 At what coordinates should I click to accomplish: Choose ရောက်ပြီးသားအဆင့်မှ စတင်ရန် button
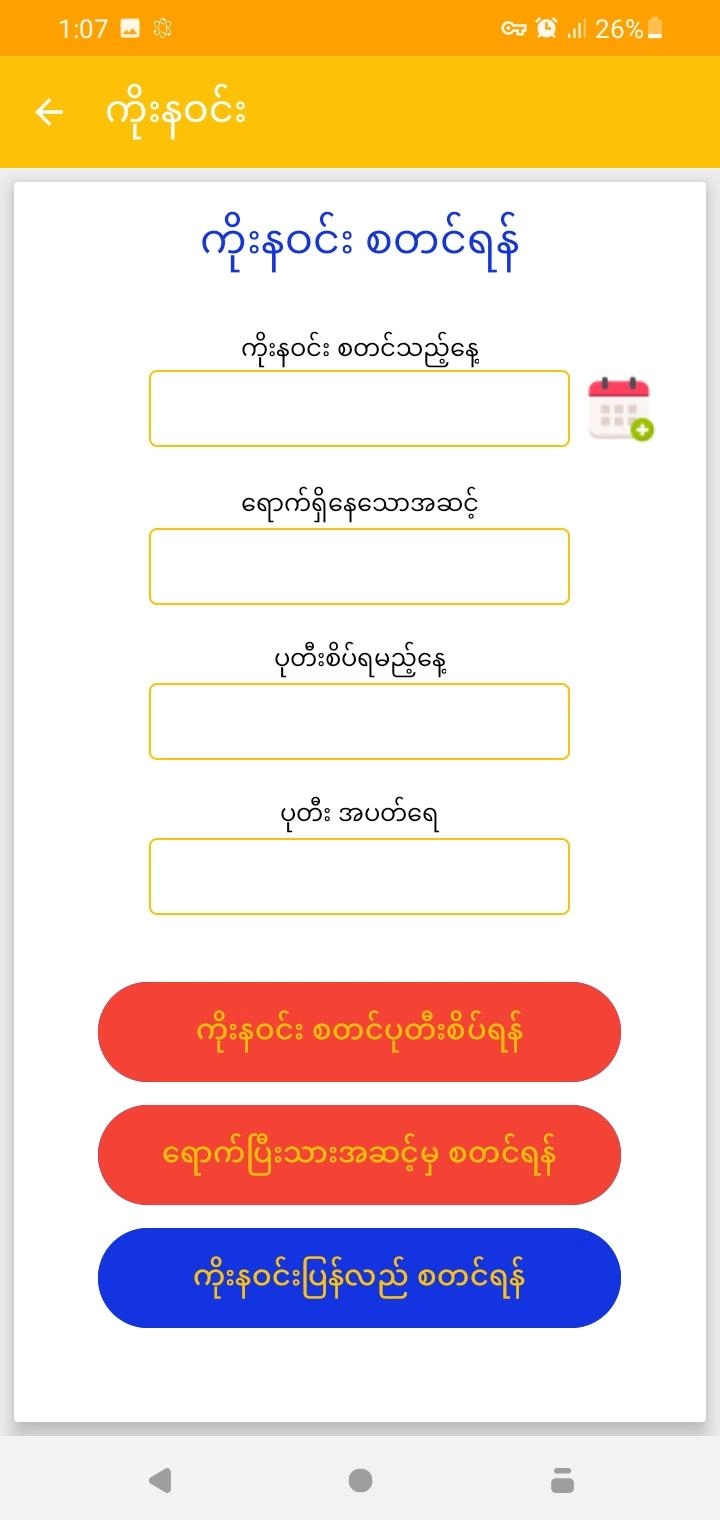point(359,1155)
